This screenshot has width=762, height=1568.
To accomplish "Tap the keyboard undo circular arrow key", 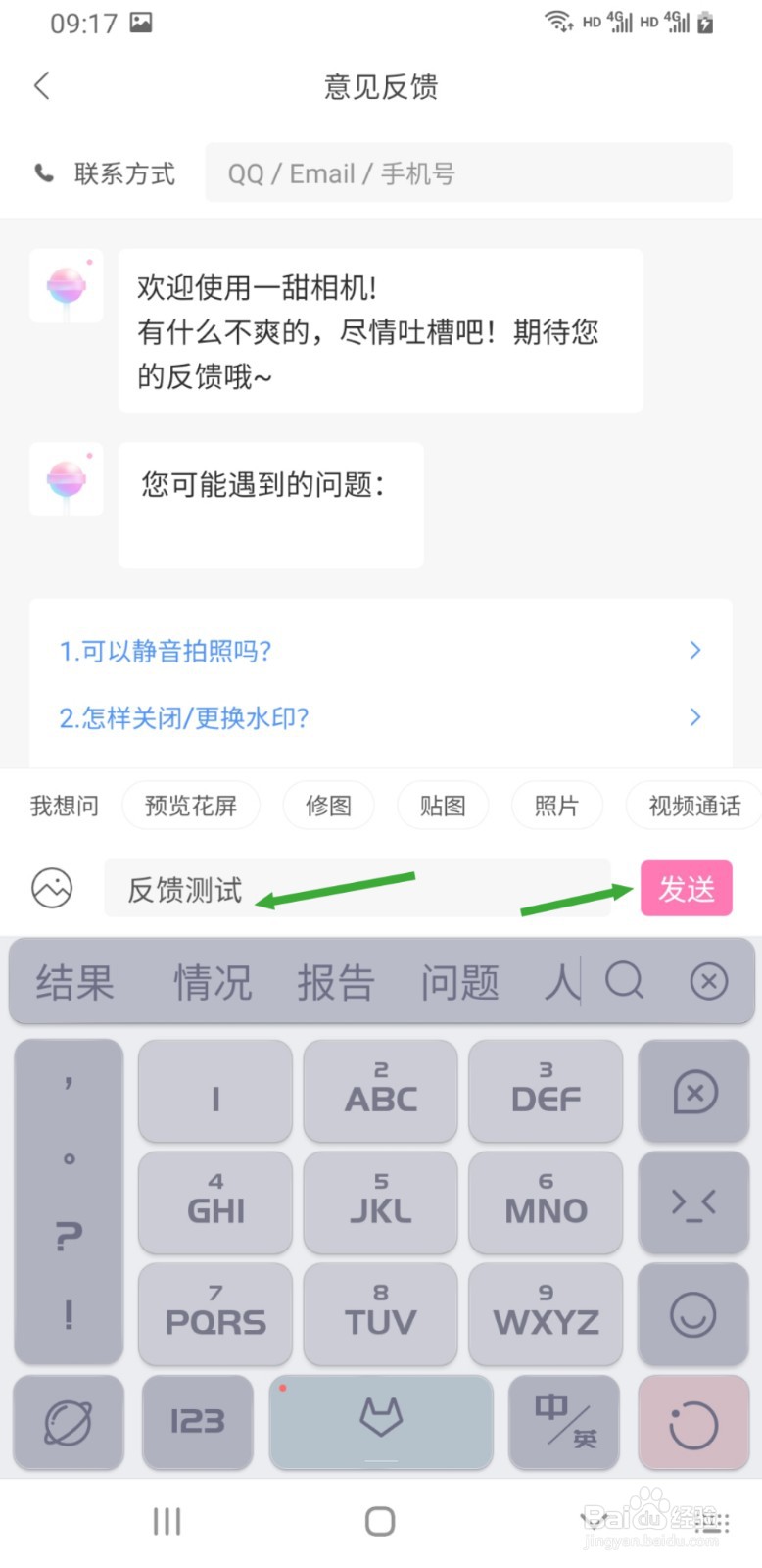I will coord(693,1423).
